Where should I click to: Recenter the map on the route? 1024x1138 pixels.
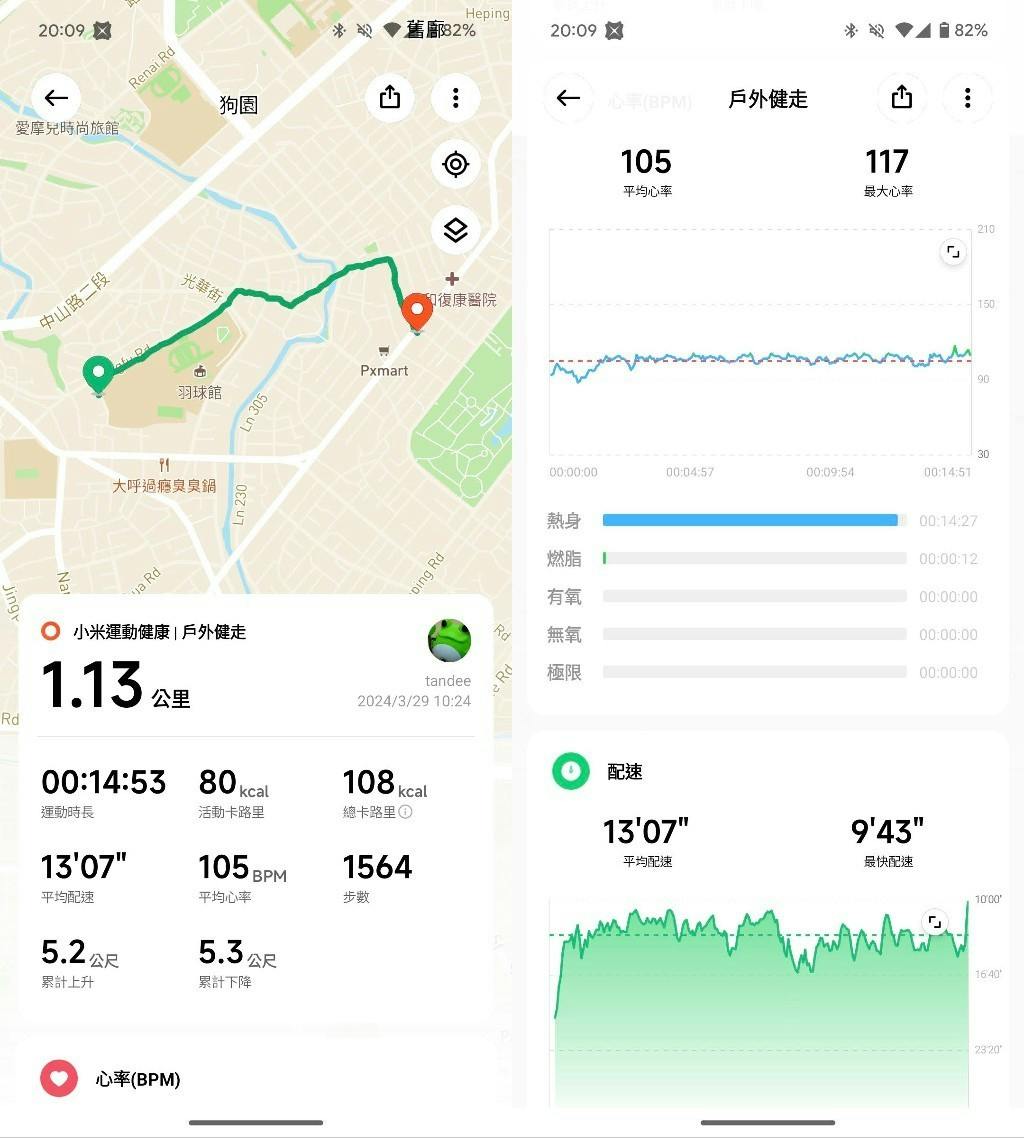click(455, 164)
